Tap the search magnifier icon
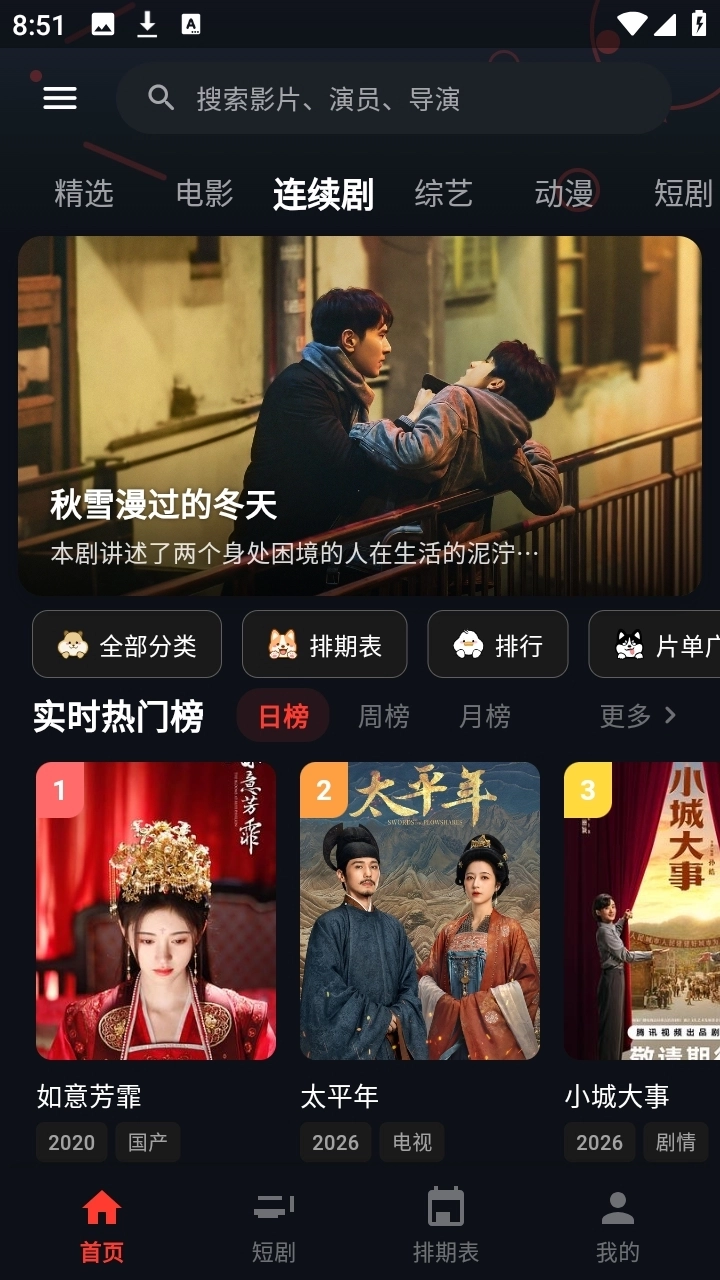 point(160,98)
